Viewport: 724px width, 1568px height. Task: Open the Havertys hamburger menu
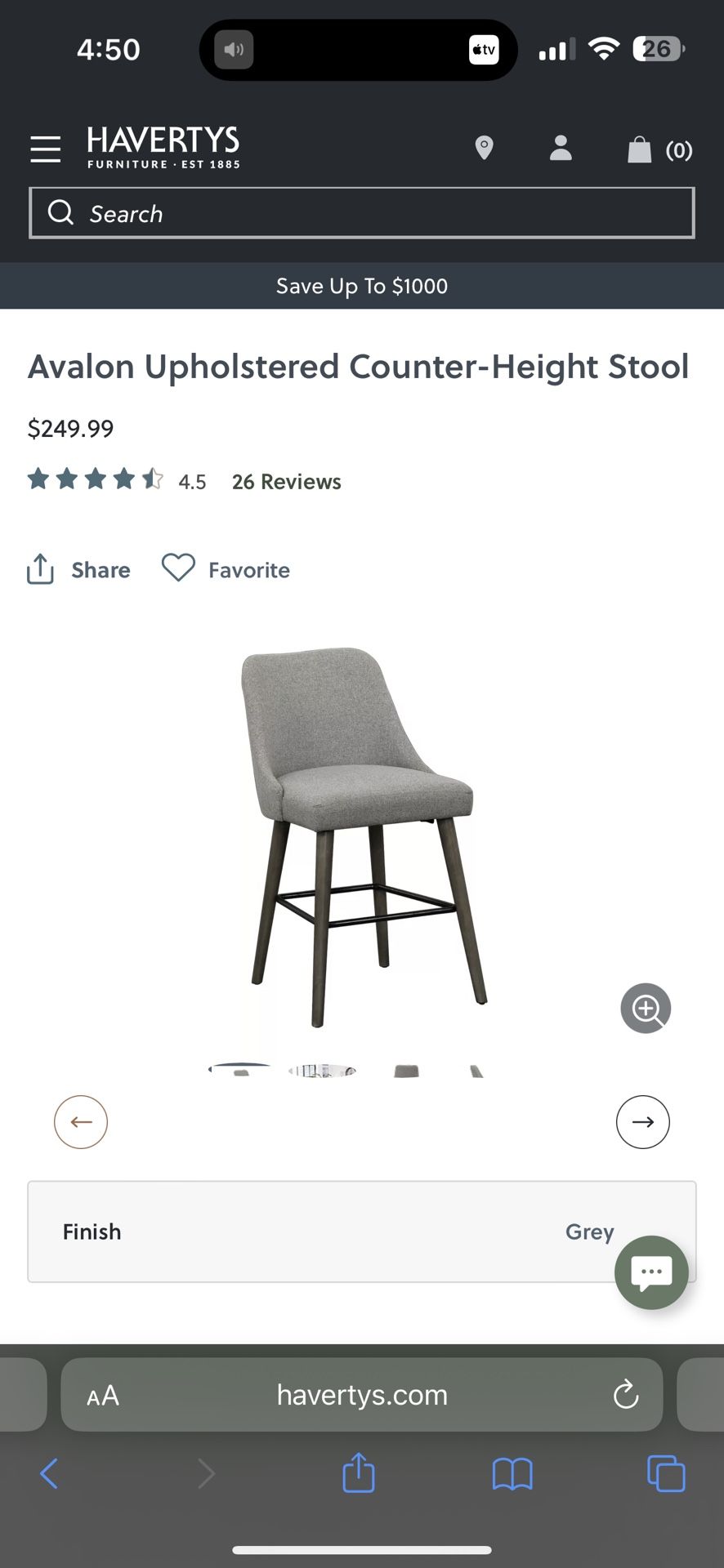tap(45, 149)
